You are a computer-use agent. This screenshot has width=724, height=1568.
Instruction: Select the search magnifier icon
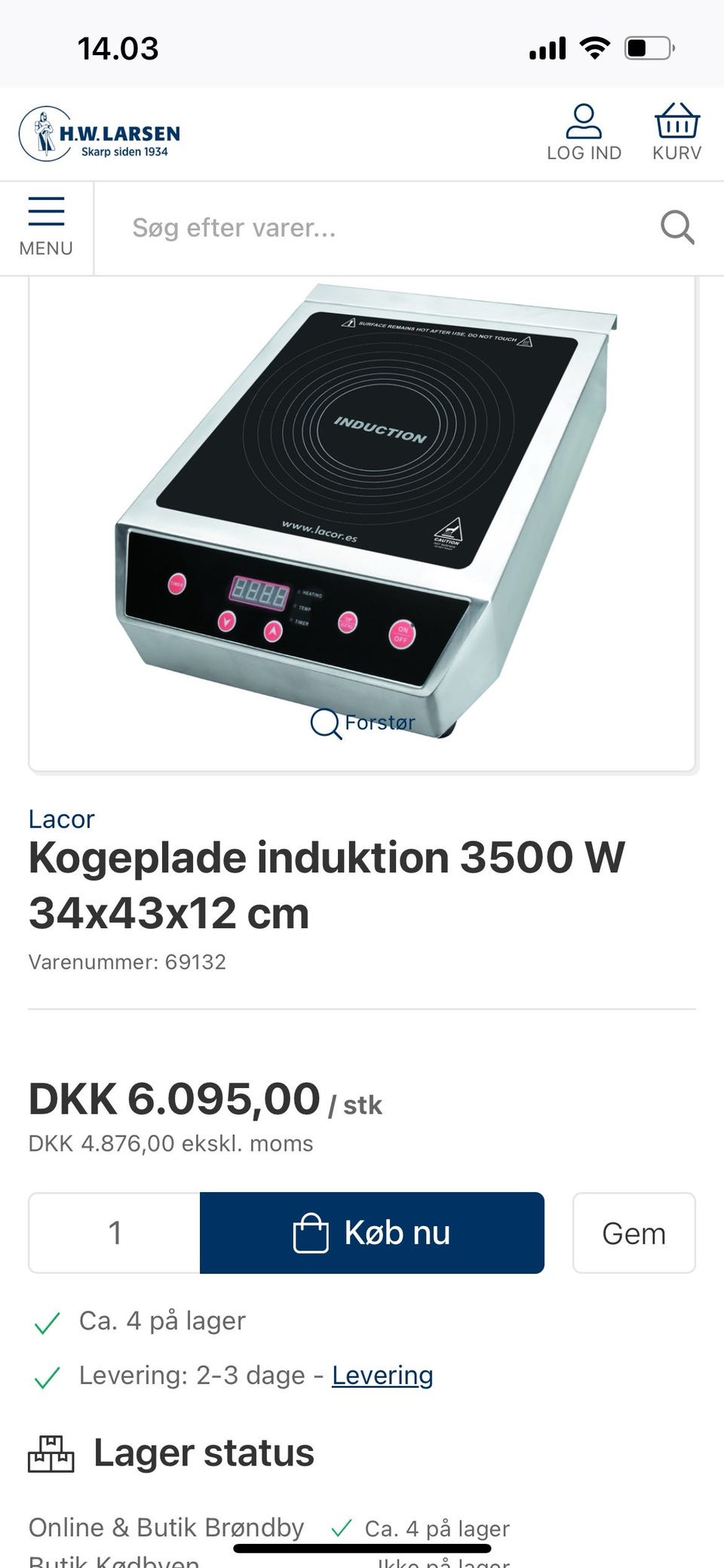coord(677,227)
